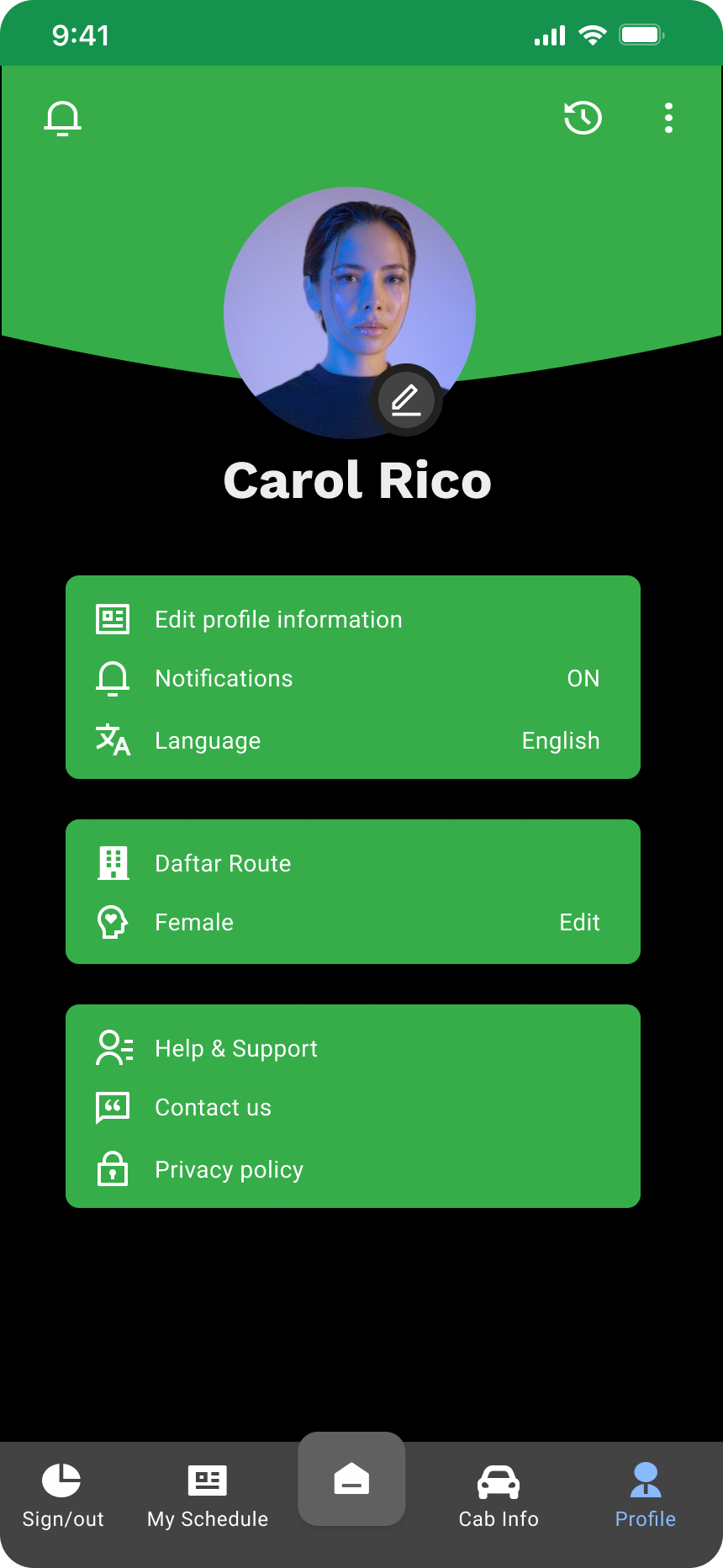
Task: Click the pencil icon to change profile photo
Action: pyautogui.click(x=406, y=400)
